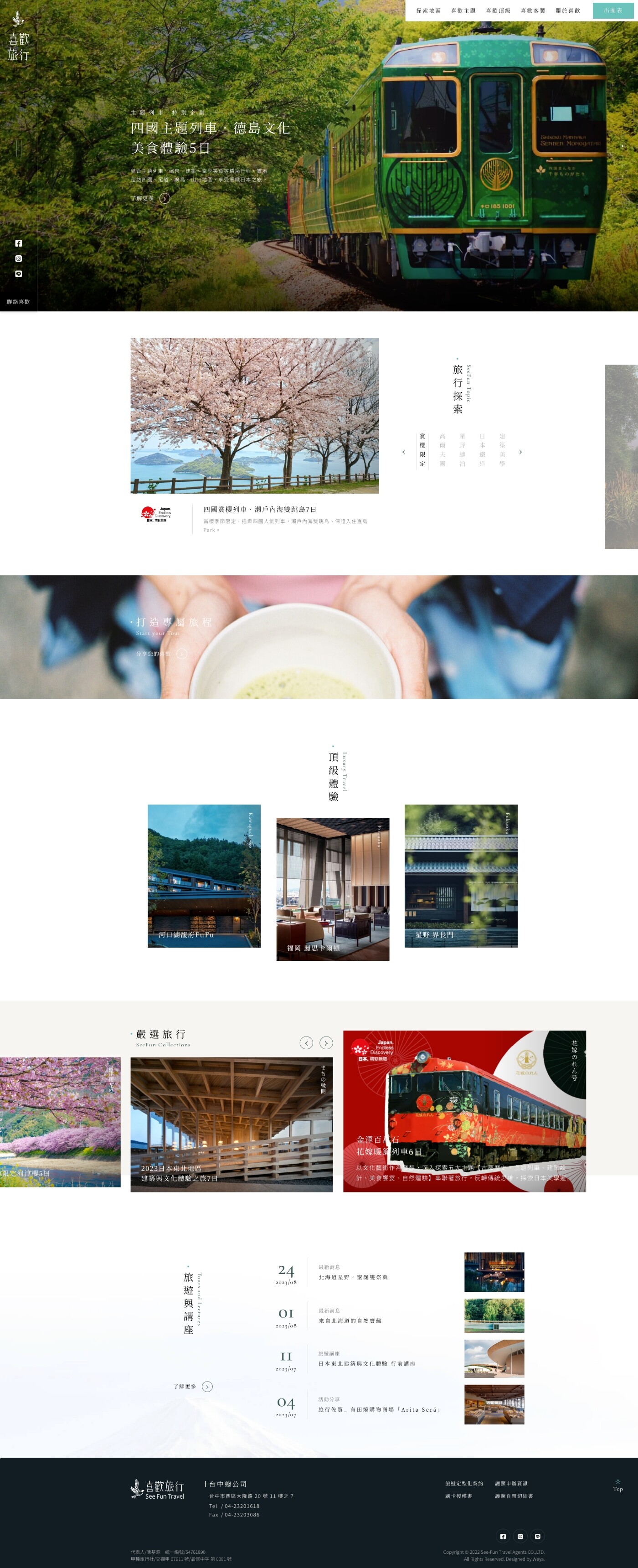This screenshot has height=1568, width=638.
Task: Open the 四國賞櫻列車 cherry blossom tour card
Action: click(x=254, y=416)
